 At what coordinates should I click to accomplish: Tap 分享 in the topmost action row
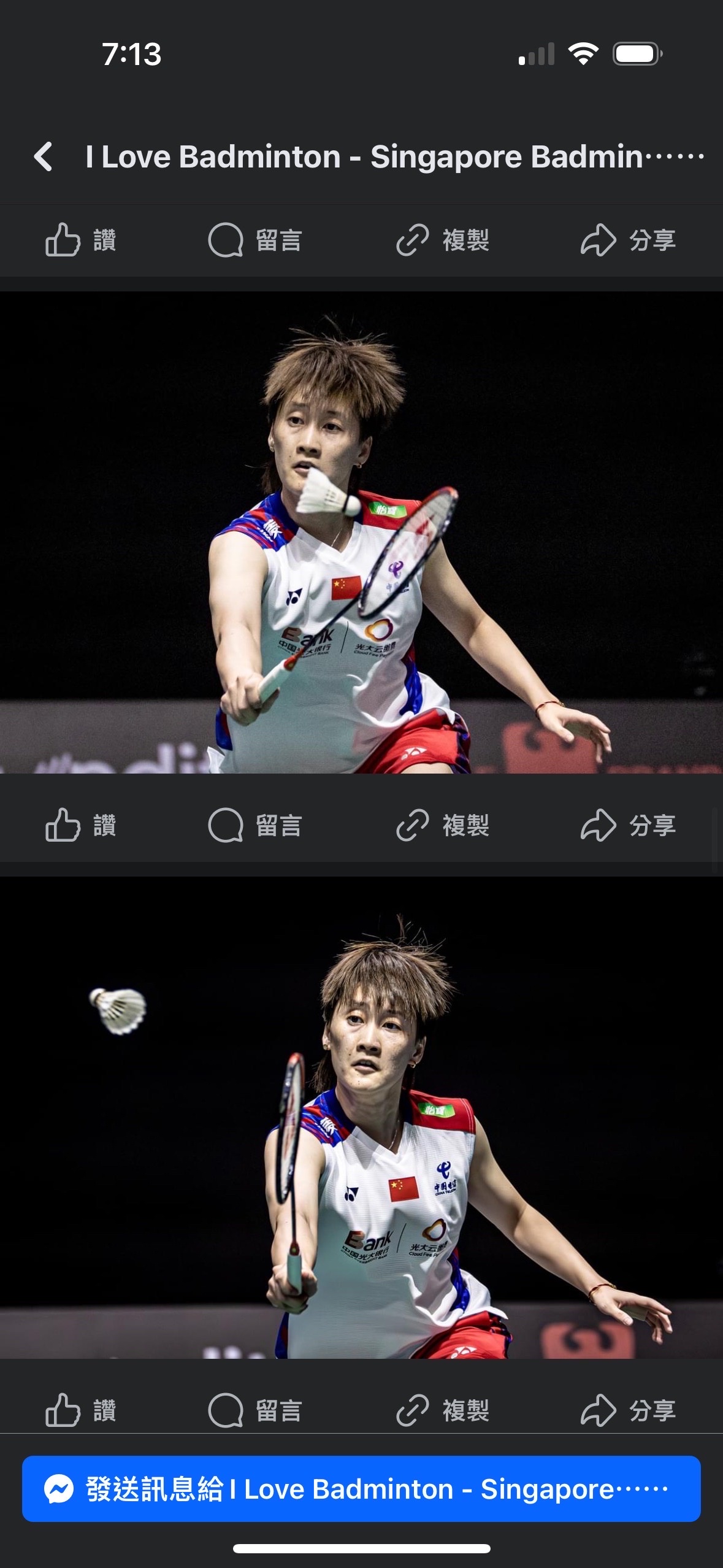pyautogui.click(x=628, y=240)
